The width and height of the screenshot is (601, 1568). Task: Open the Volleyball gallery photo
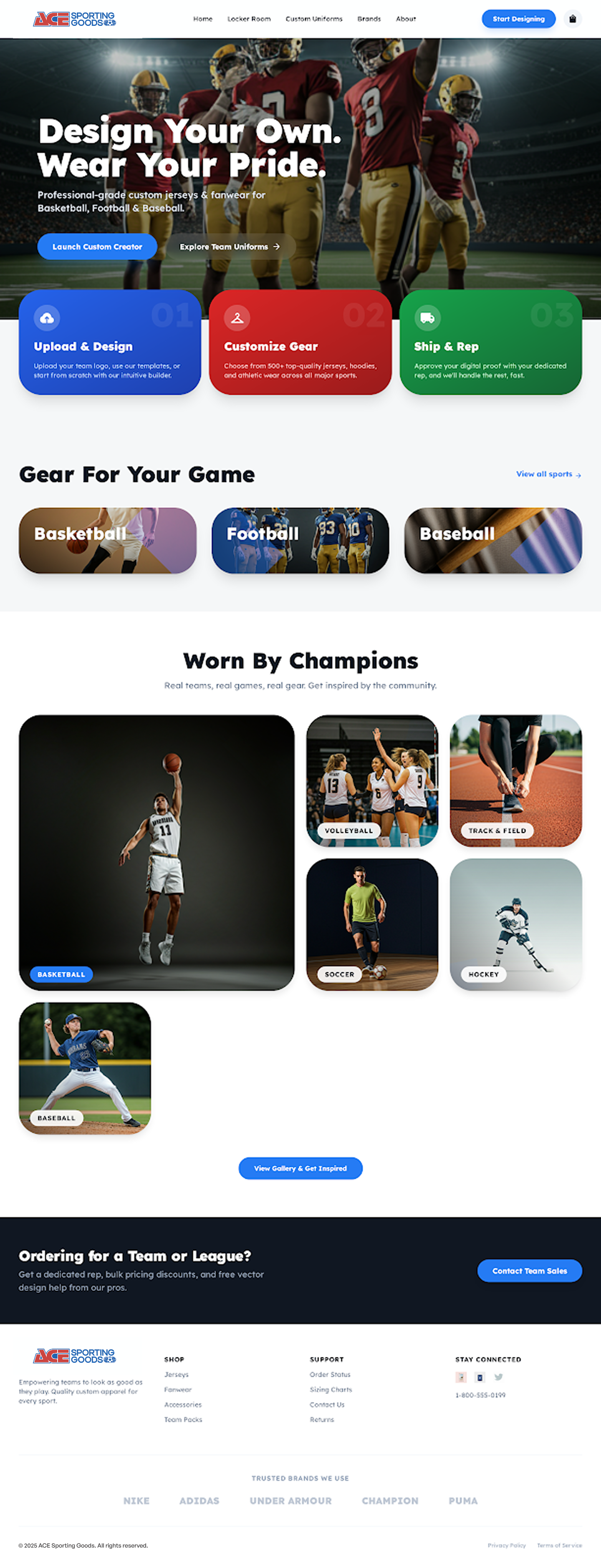click(372, 780)
